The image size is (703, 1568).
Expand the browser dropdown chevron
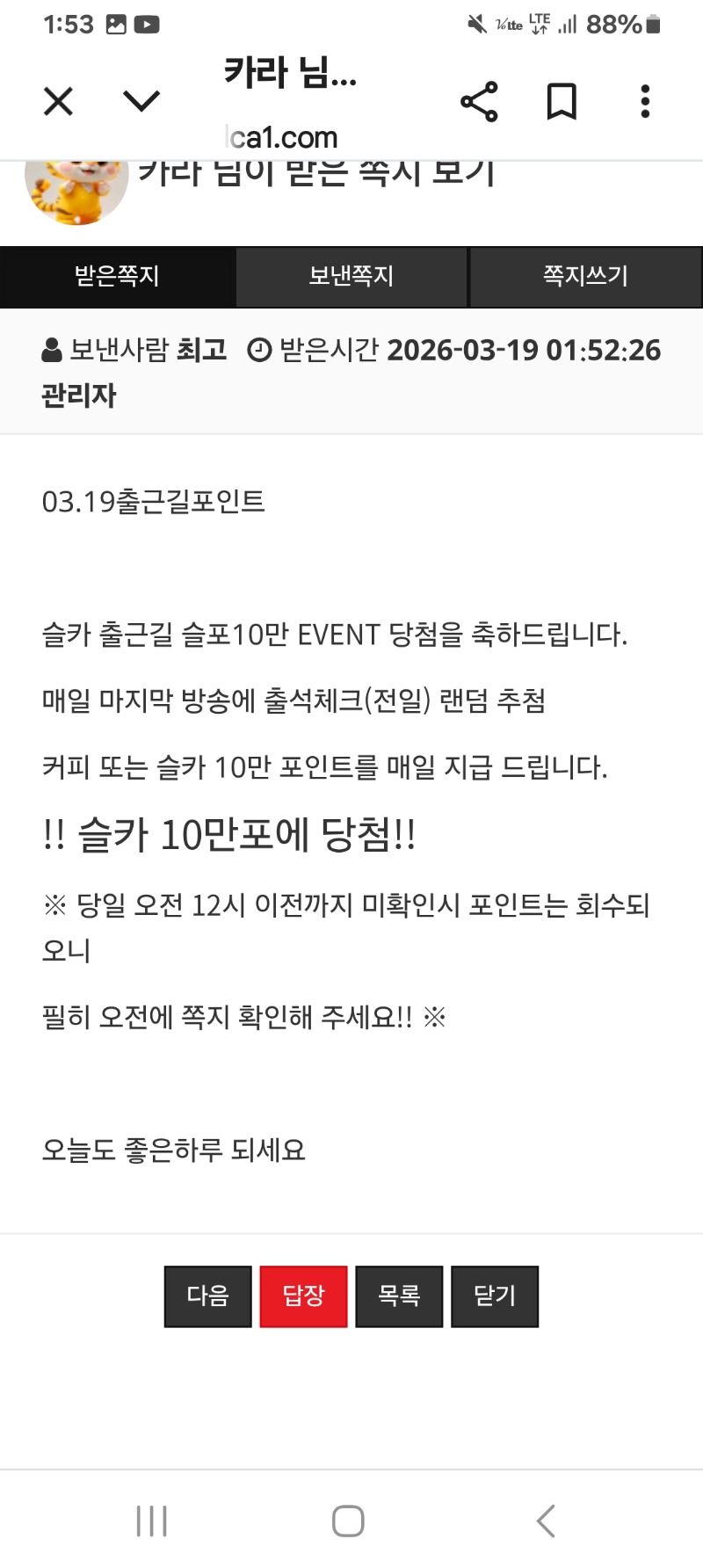(x=141, y=102)
